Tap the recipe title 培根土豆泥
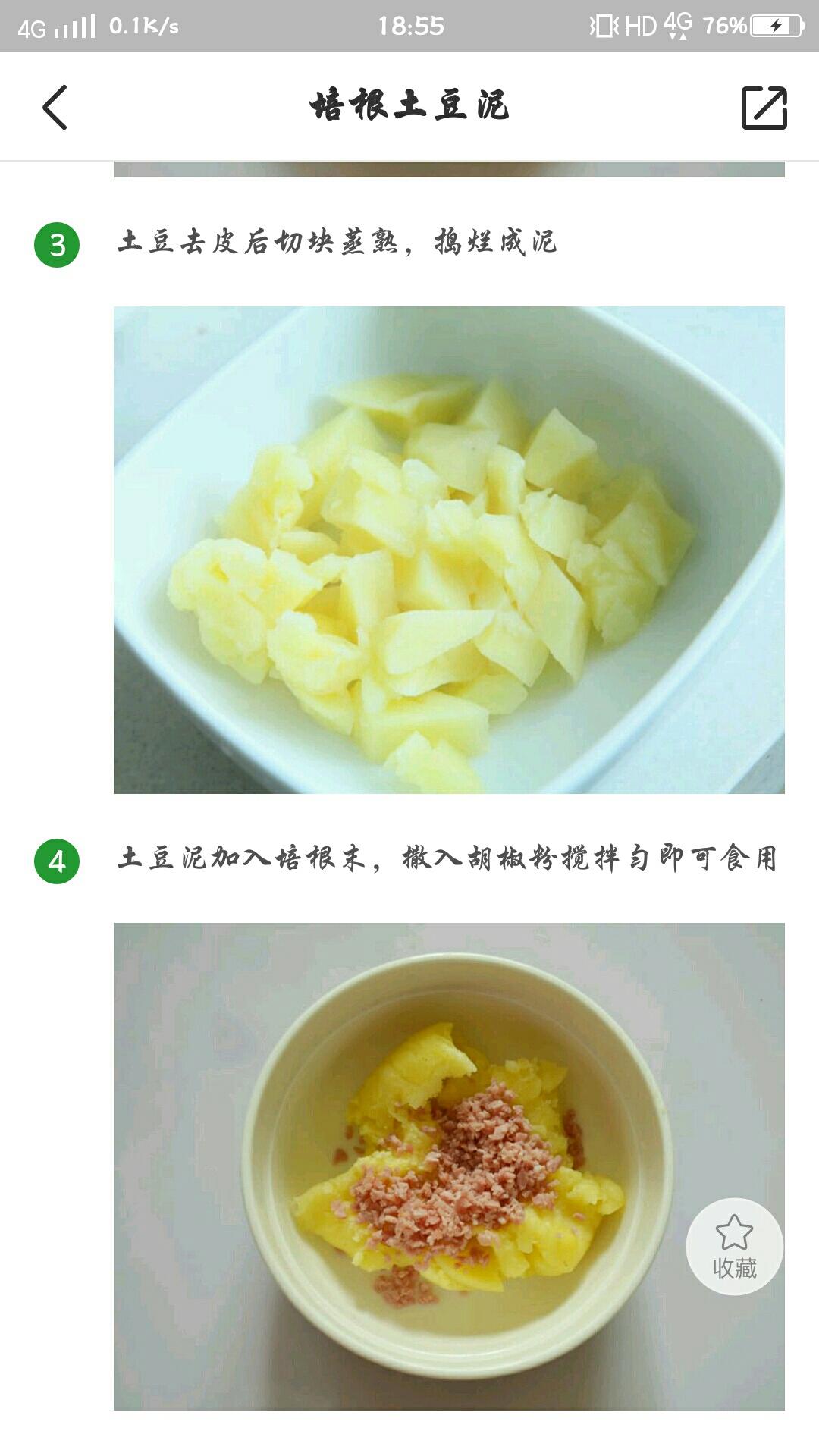819x1456 pixels. pyautogui.click(x=409, y=106)
